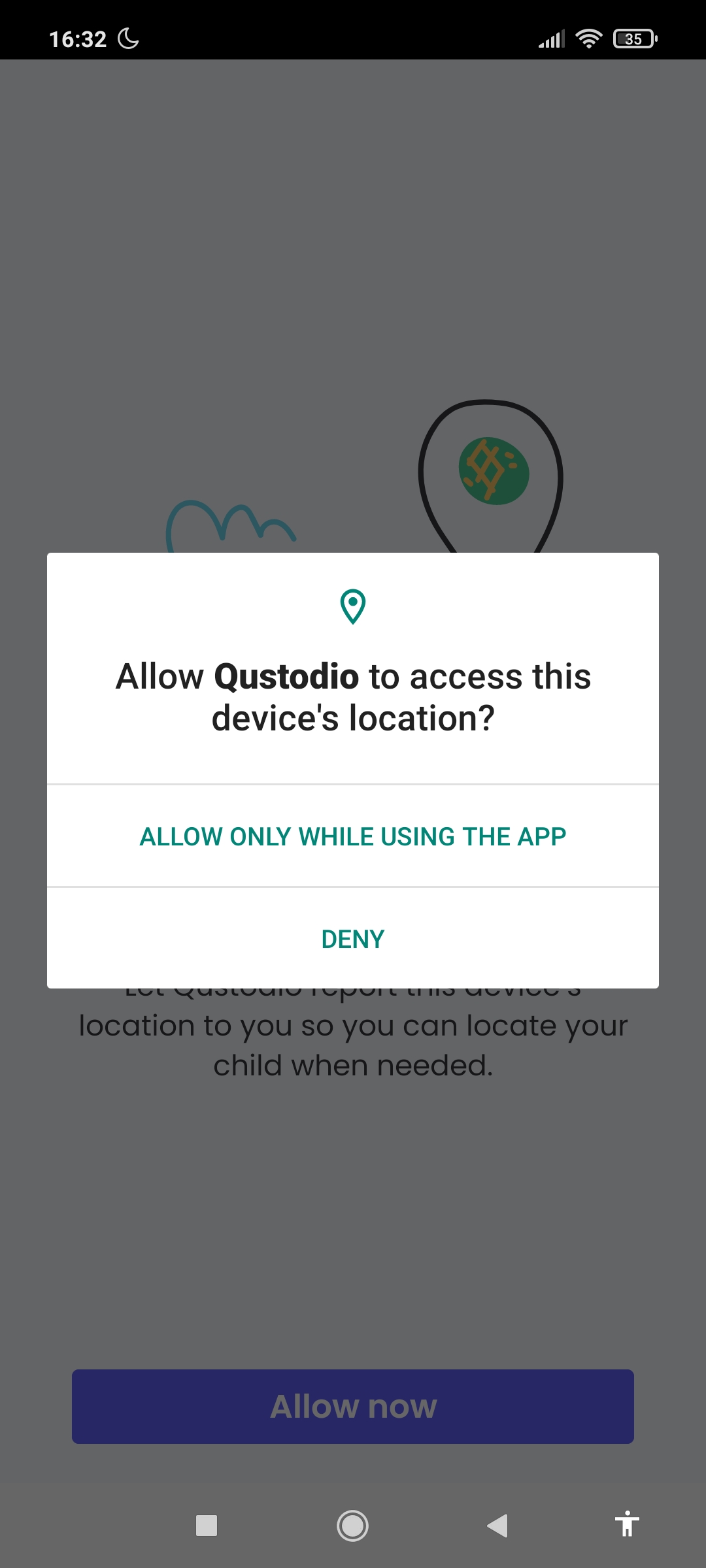706x1568 pixels.
Task: Deny Qustodio location access
Action: 353,939
